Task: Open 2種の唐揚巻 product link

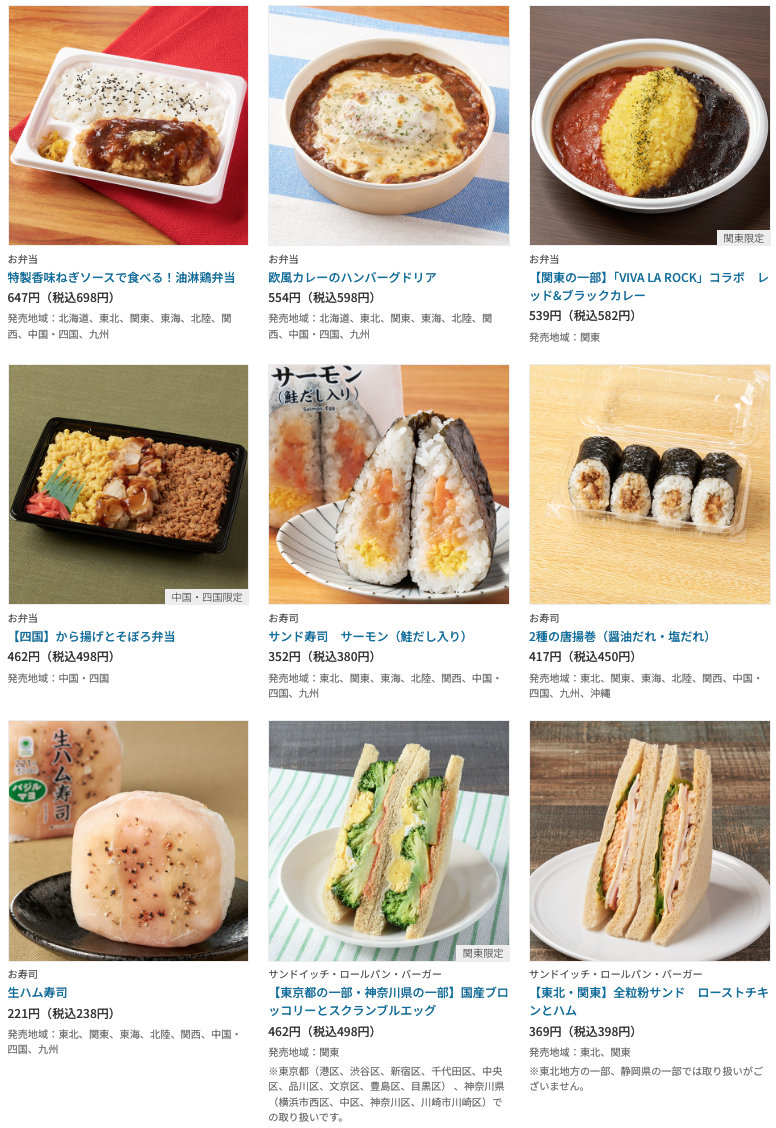Action: [619, 637]
